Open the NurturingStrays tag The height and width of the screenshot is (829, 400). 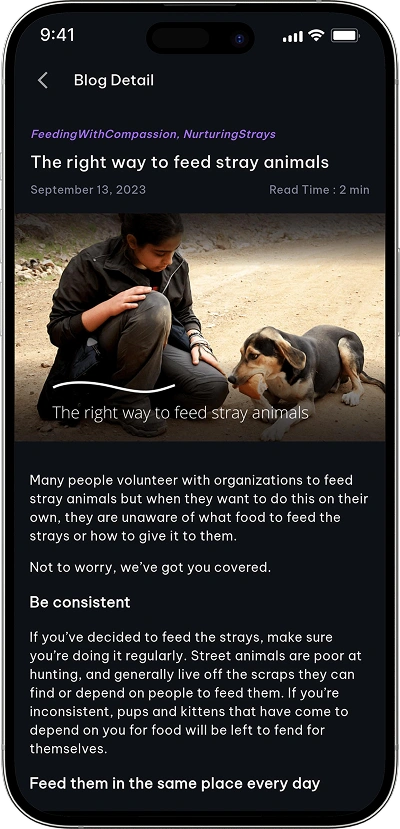[x=229, y=134]
